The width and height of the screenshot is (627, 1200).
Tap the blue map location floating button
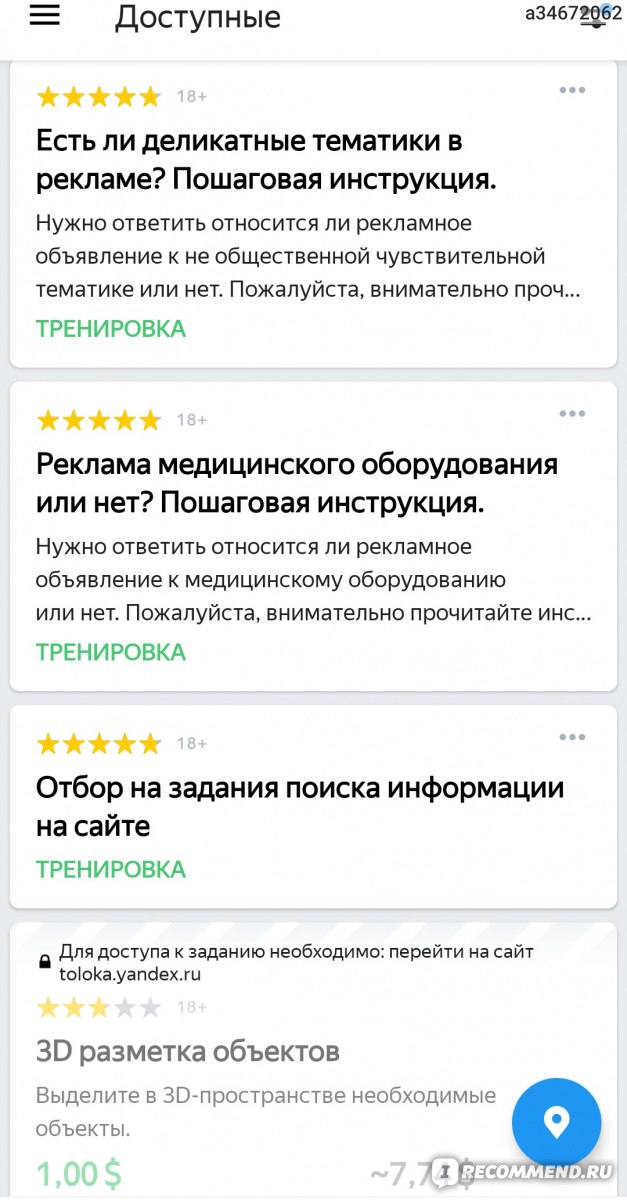[556, 1122]
